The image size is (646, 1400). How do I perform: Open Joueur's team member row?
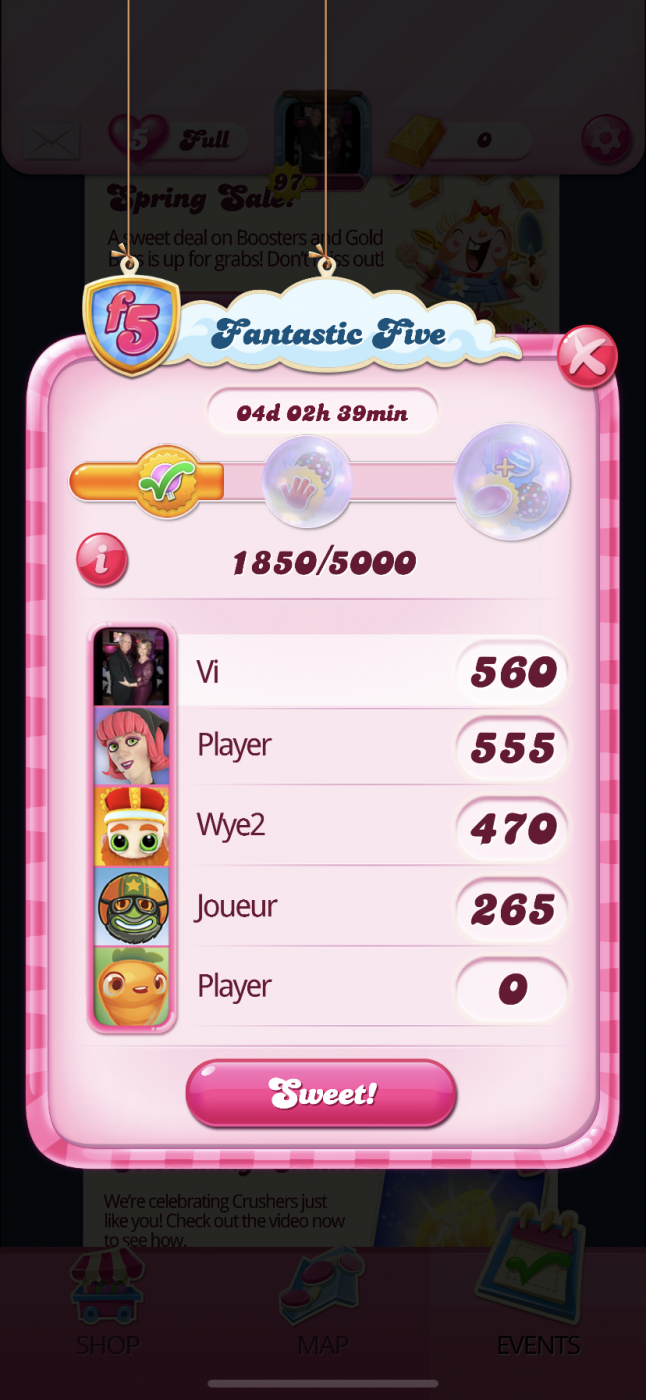[330, 907]
